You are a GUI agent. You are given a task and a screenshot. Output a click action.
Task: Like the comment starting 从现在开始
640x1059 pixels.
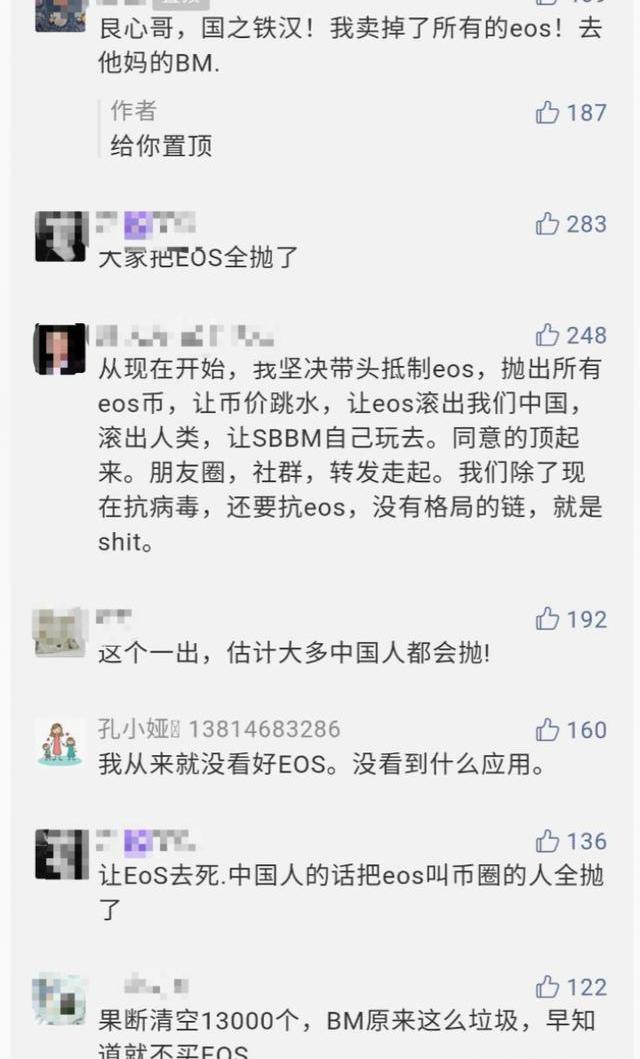coord(547,335)
